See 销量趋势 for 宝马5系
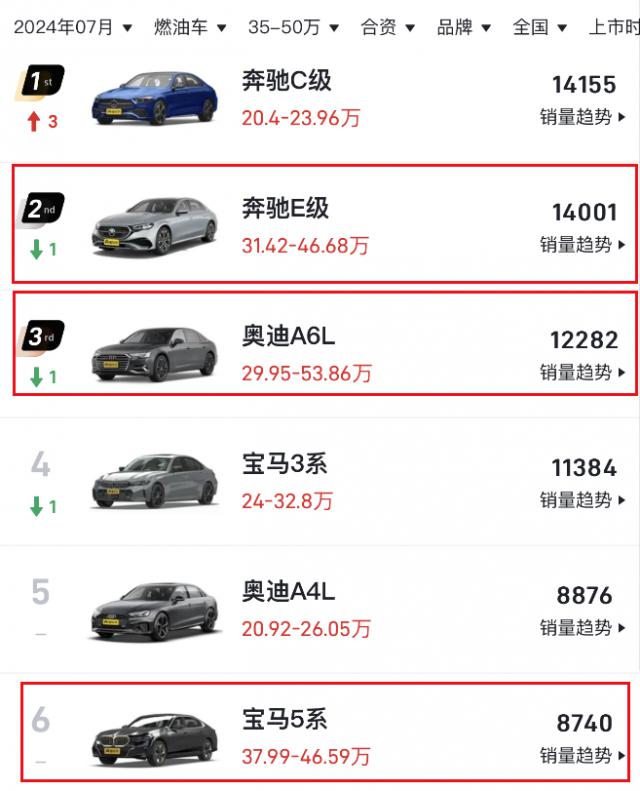The height and width of the screenshot is (791, 640). [x=583, y=755]
